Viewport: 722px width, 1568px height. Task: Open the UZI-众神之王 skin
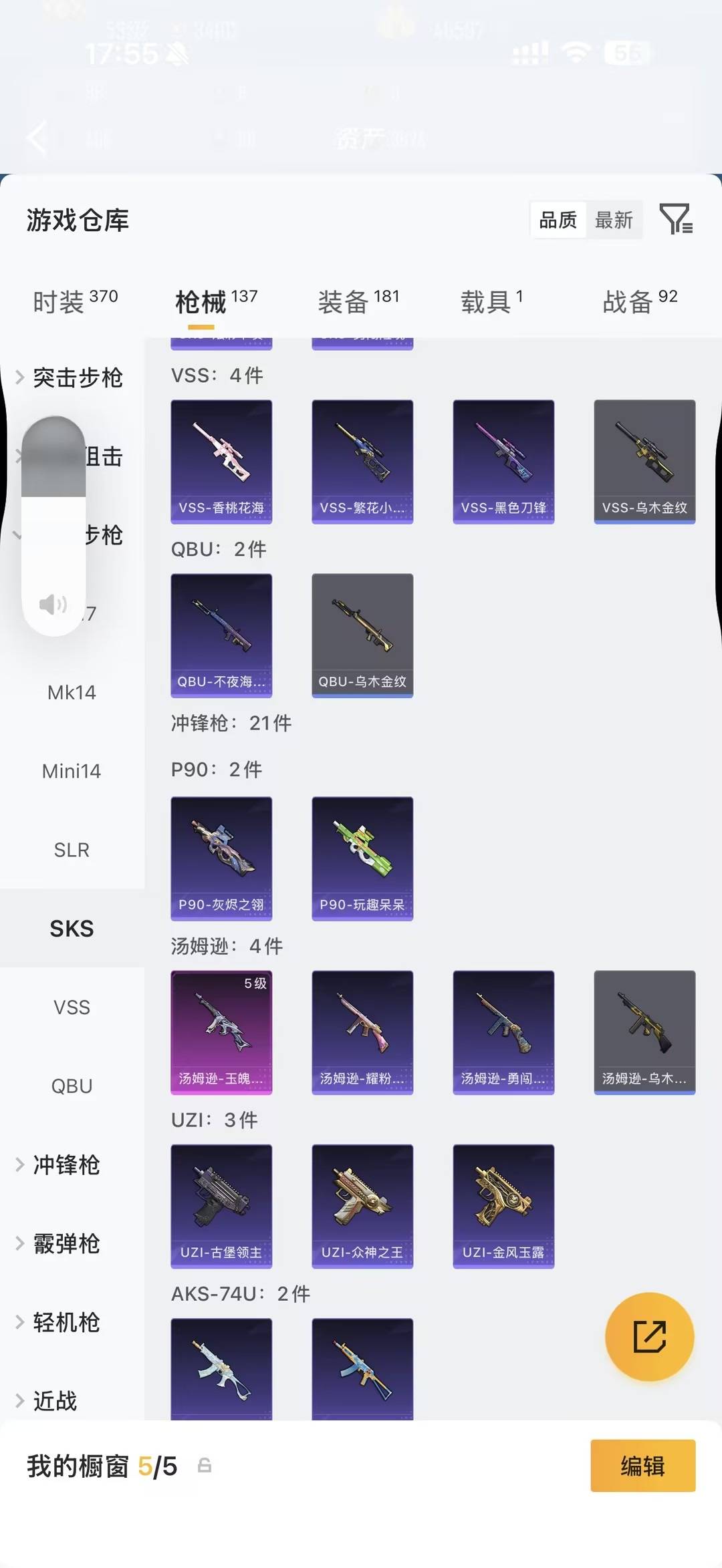[x=362, y=1206]
